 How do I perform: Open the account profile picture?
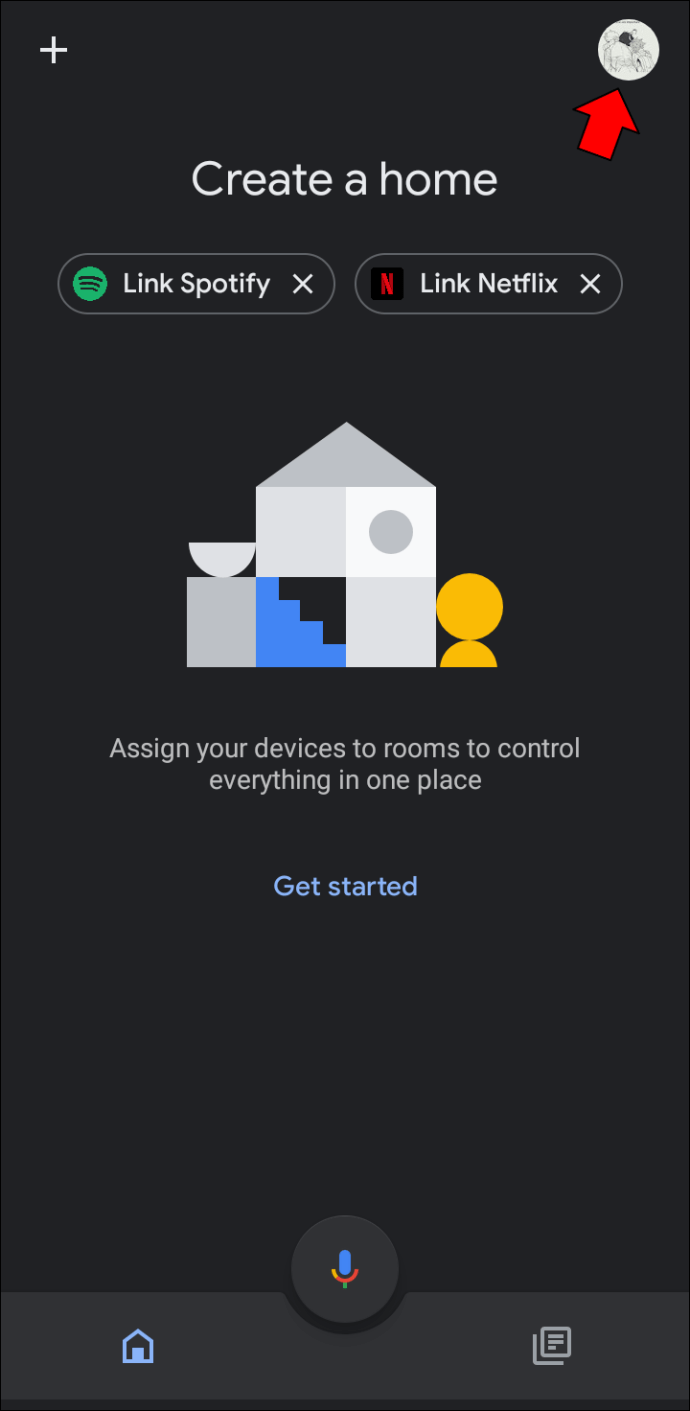tap(628, 50)
